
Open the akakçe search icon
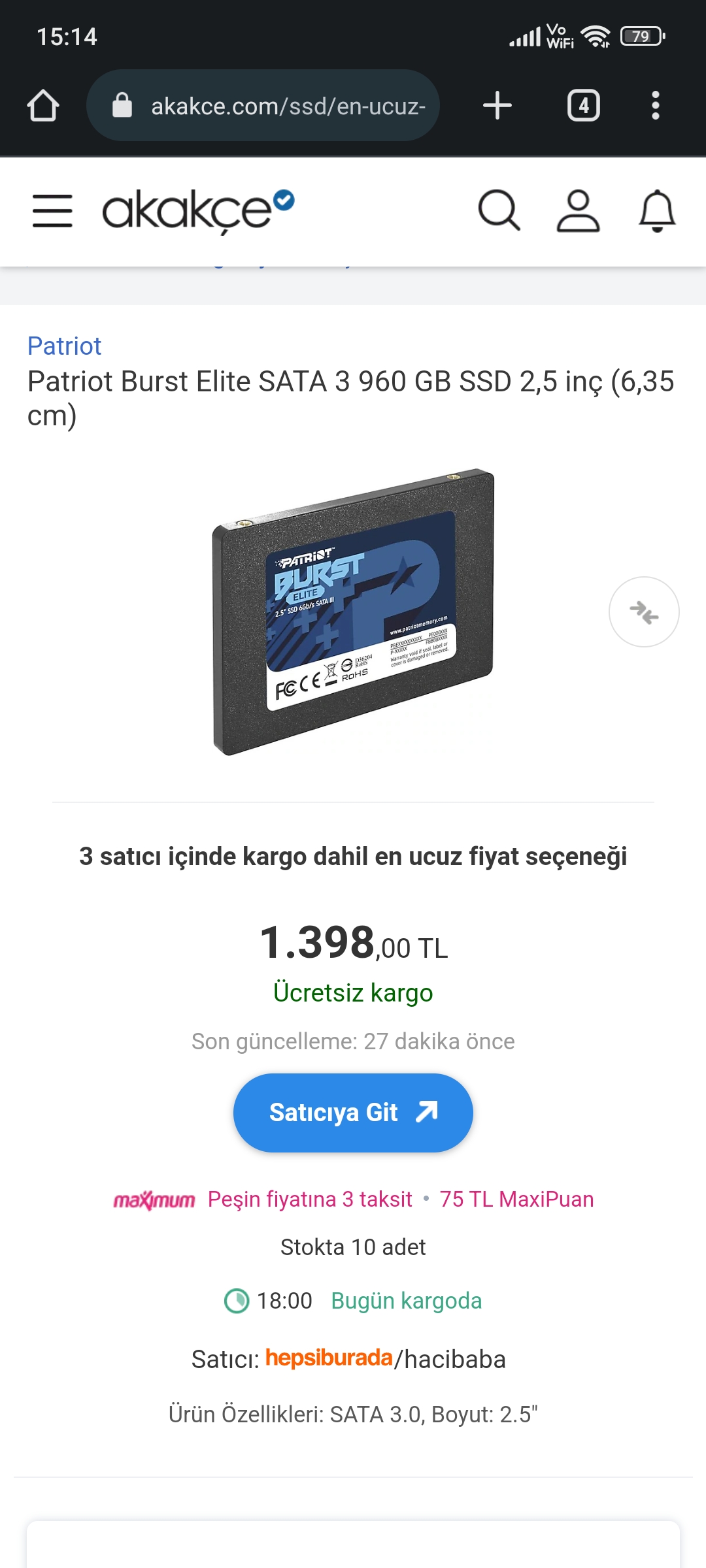pos(499,210)
